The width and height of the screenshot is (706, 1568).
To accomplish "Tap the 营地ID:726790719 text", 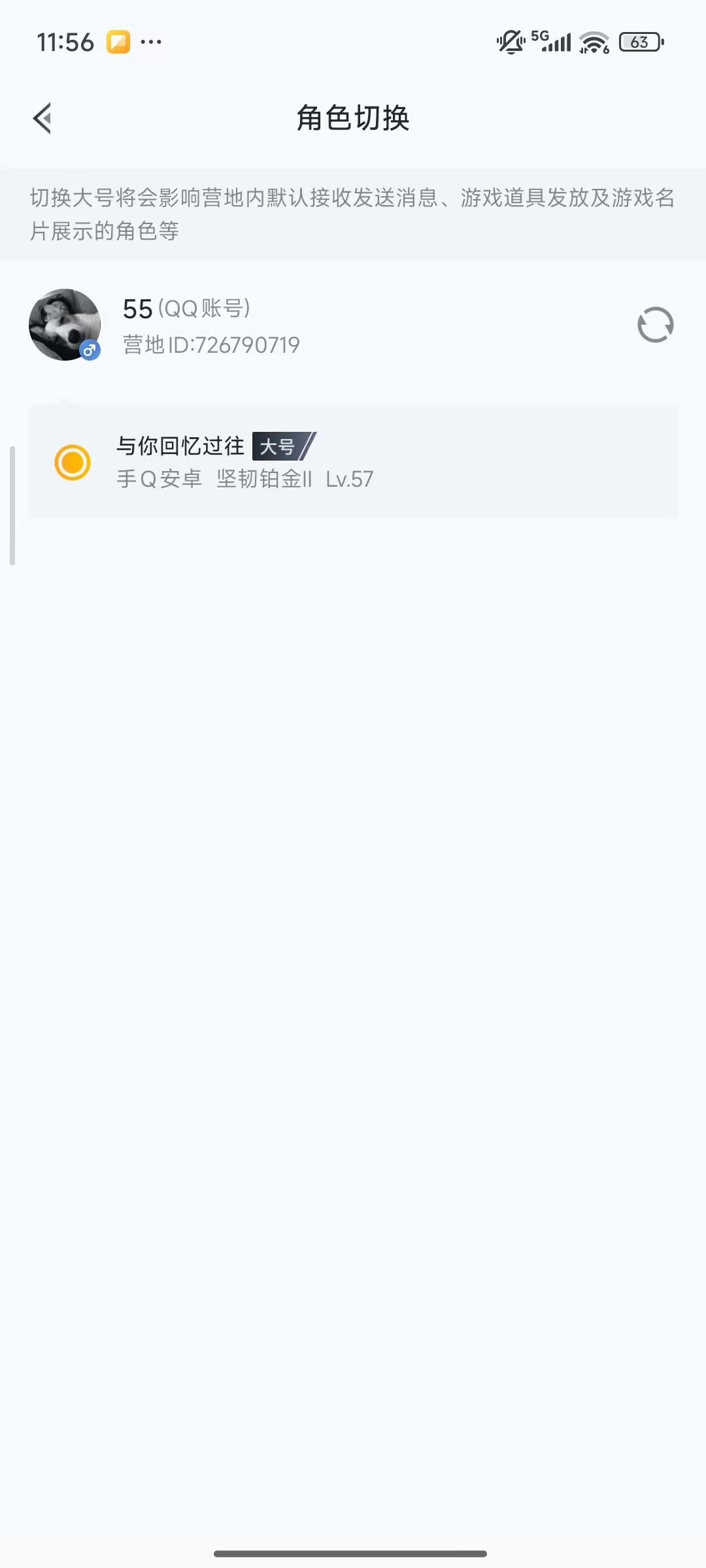I will 210,344.
